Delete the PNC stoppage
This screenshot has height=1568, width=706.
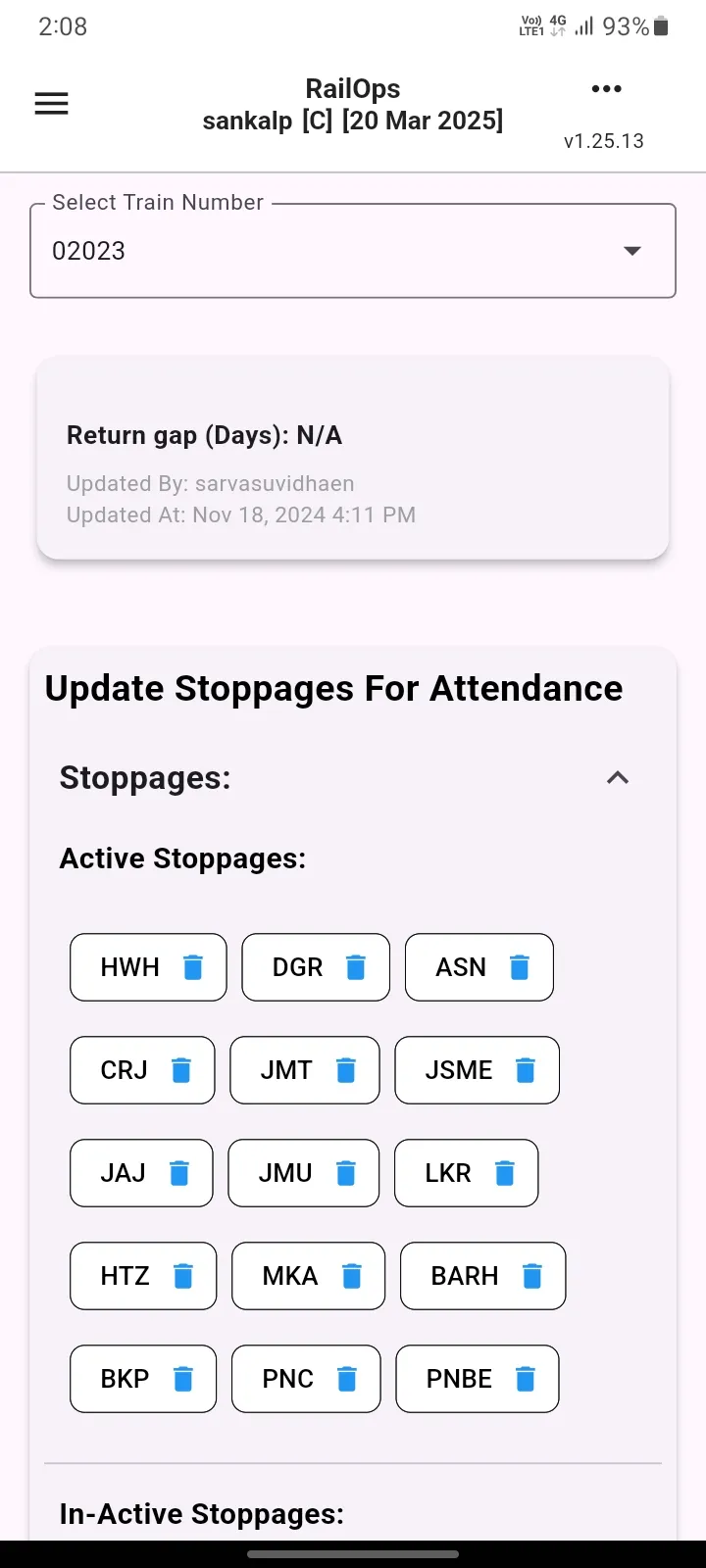347,1379
